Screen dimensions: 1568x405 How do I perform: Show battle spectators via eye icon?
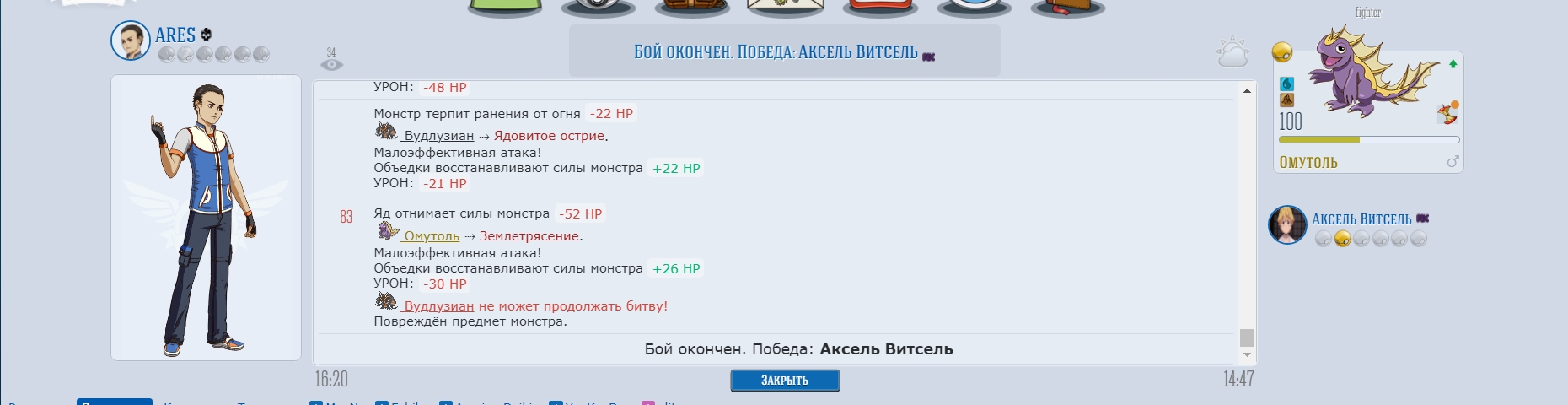(x=331, y=63)
